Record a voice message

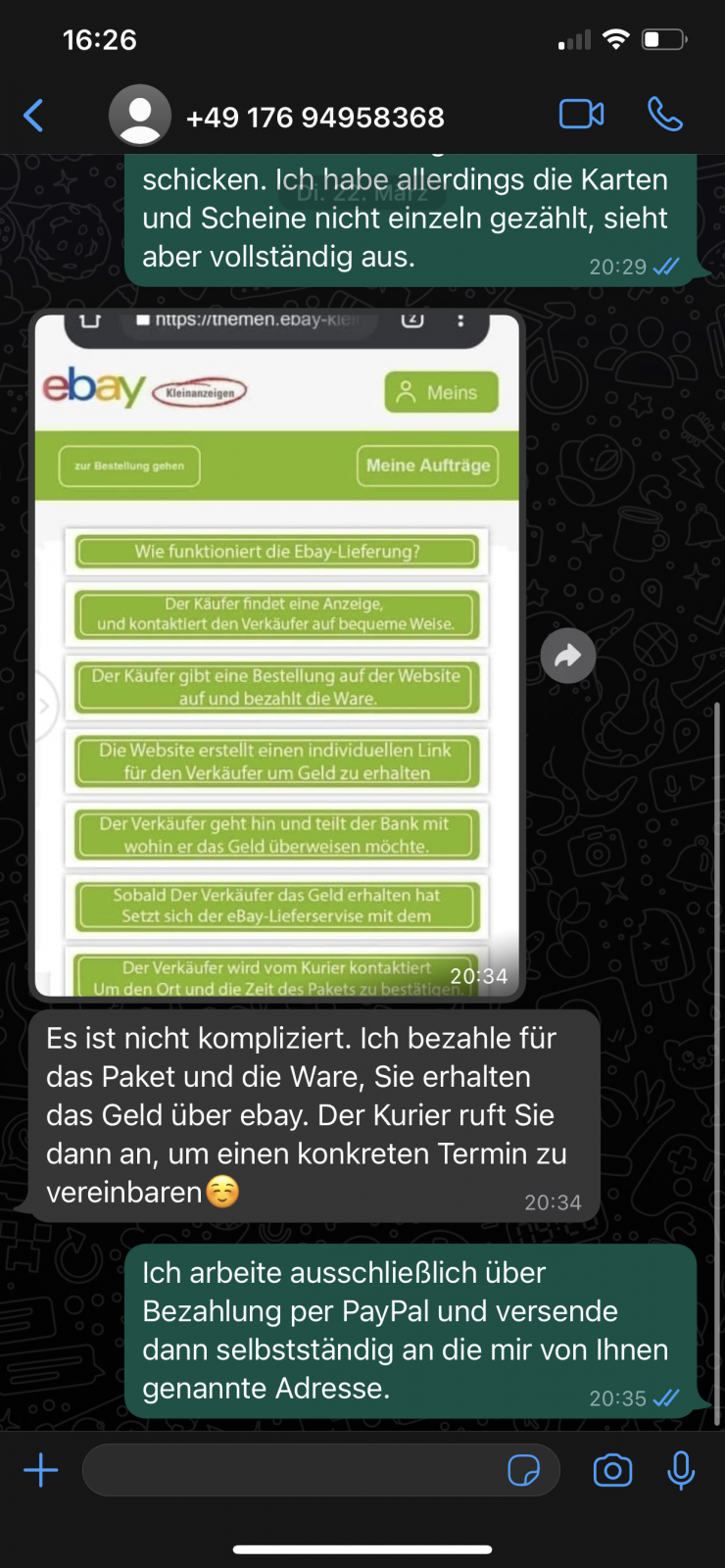pos(681,1470)
